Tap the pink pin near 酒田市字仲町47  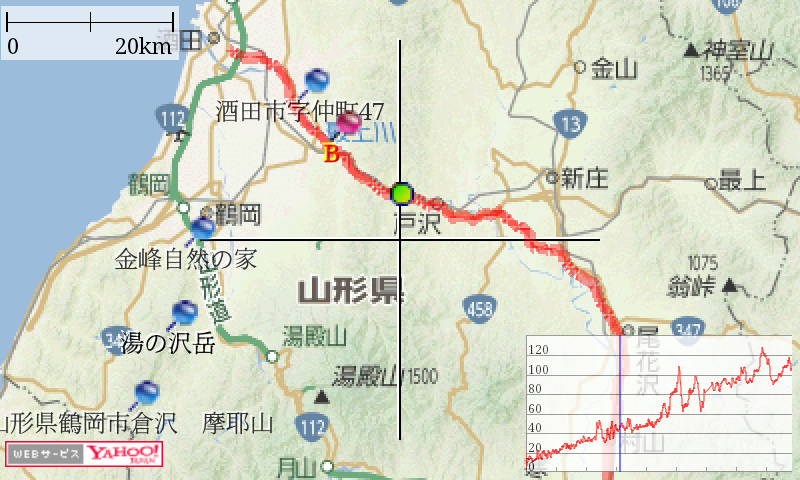(x=348, y=123)
